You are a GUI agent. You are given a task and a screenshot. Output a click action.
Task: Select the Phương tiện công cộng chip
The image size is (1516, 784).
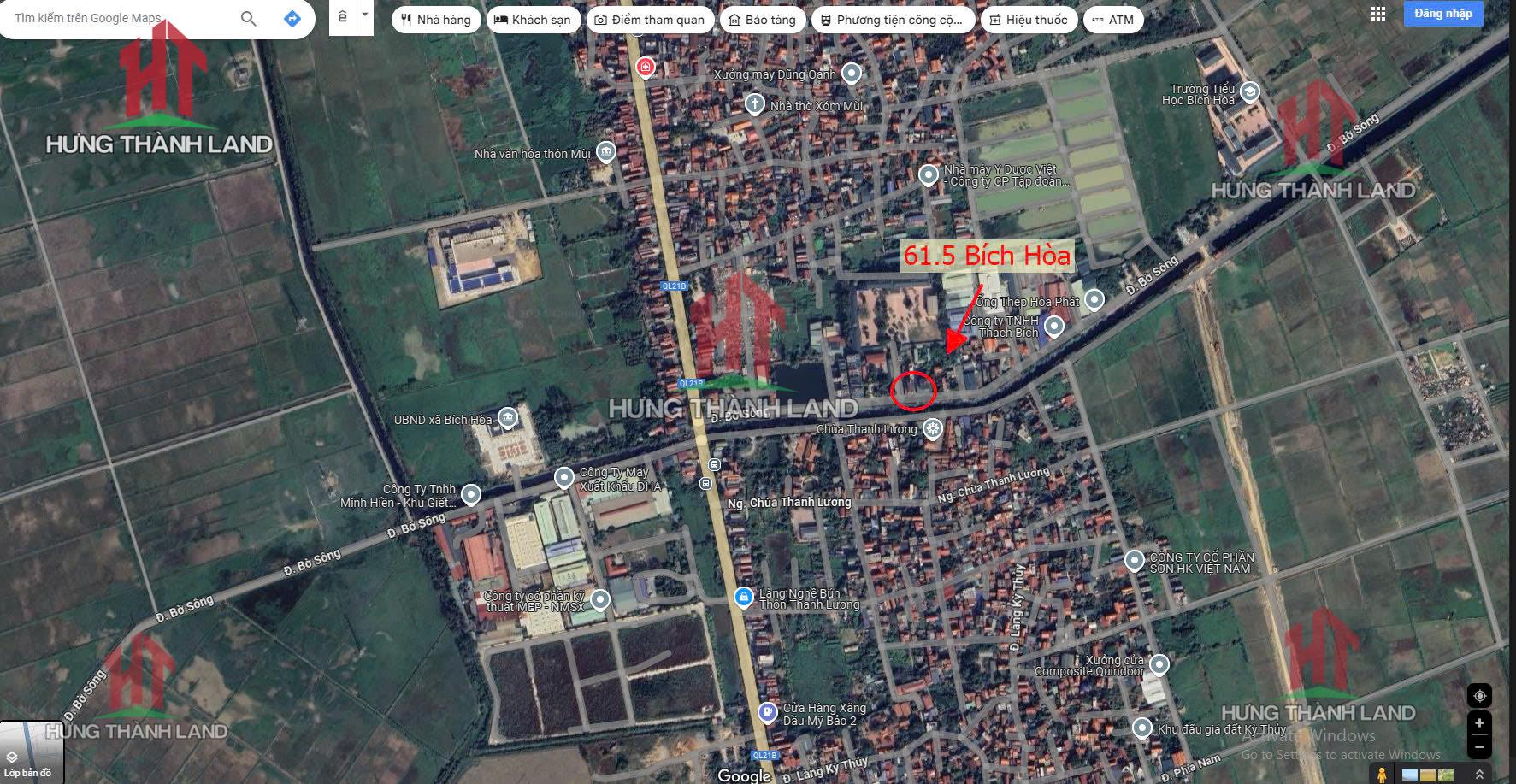pos(892,20)
